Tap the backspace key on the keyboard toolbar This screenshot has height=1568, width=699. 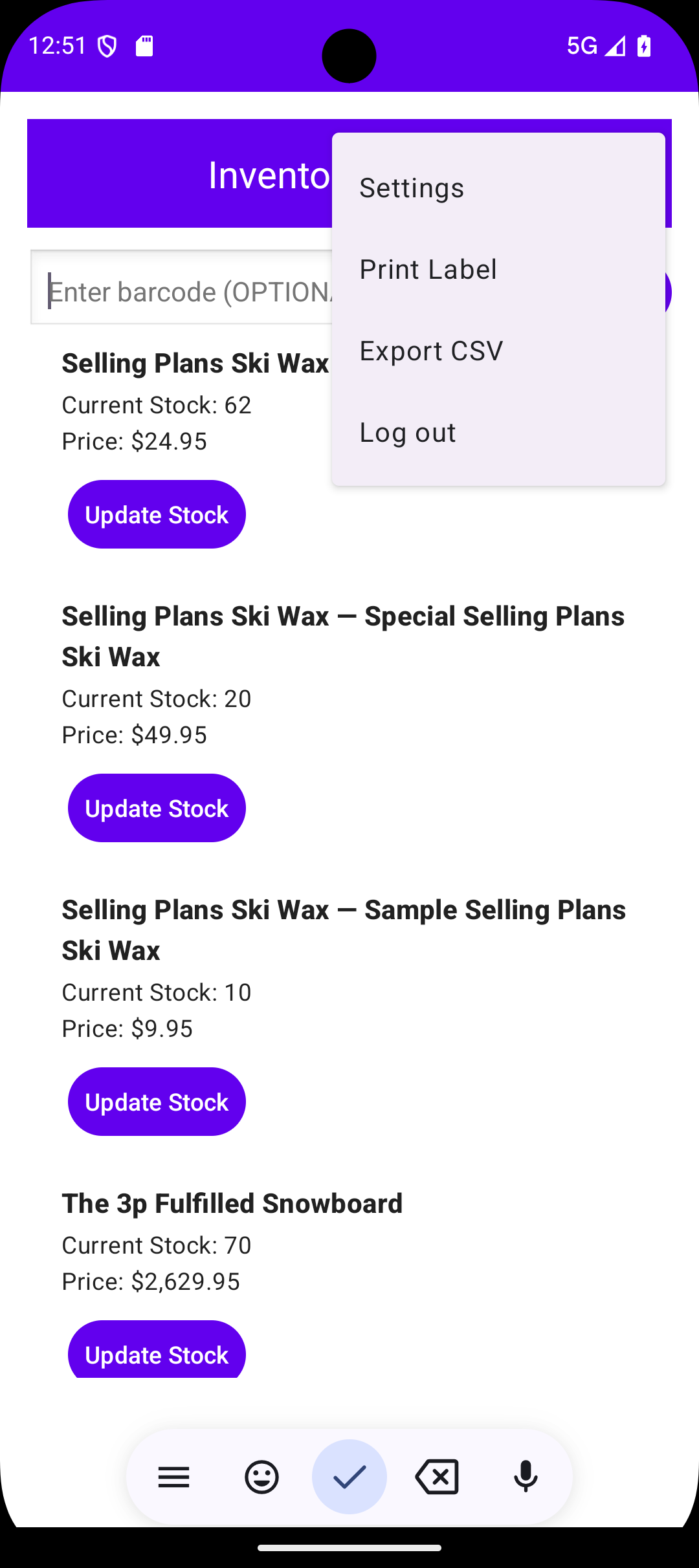coord(438,1477)
